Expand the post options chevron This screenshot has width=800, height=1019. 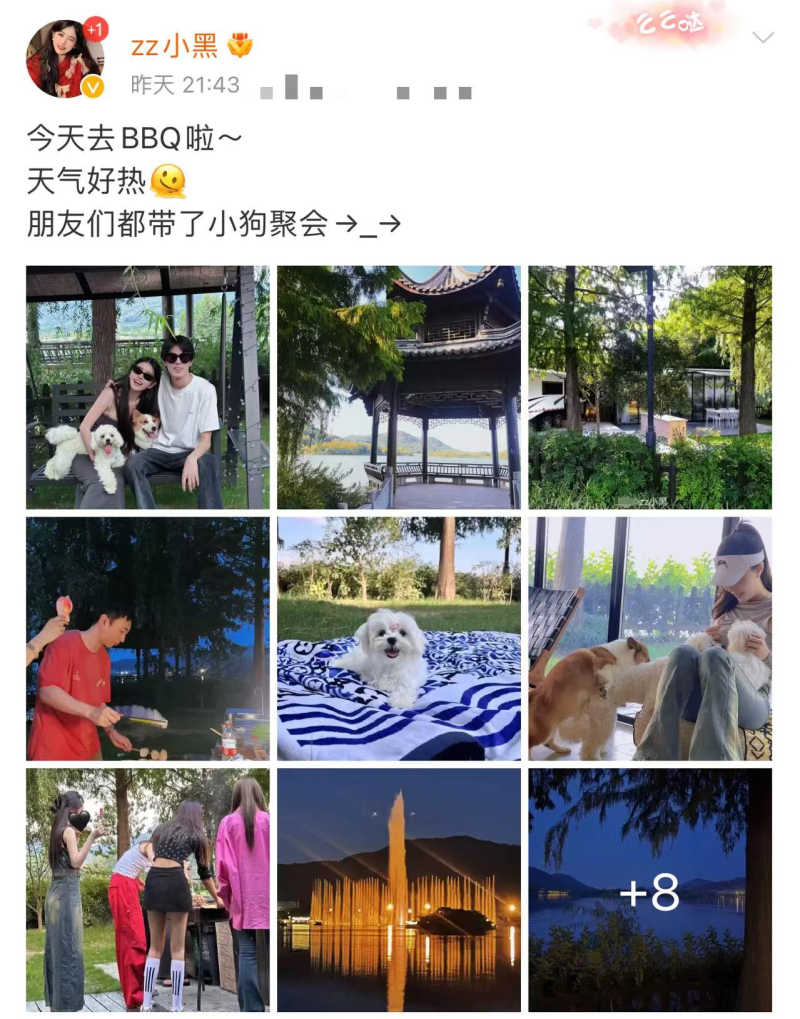coord(763,38)
